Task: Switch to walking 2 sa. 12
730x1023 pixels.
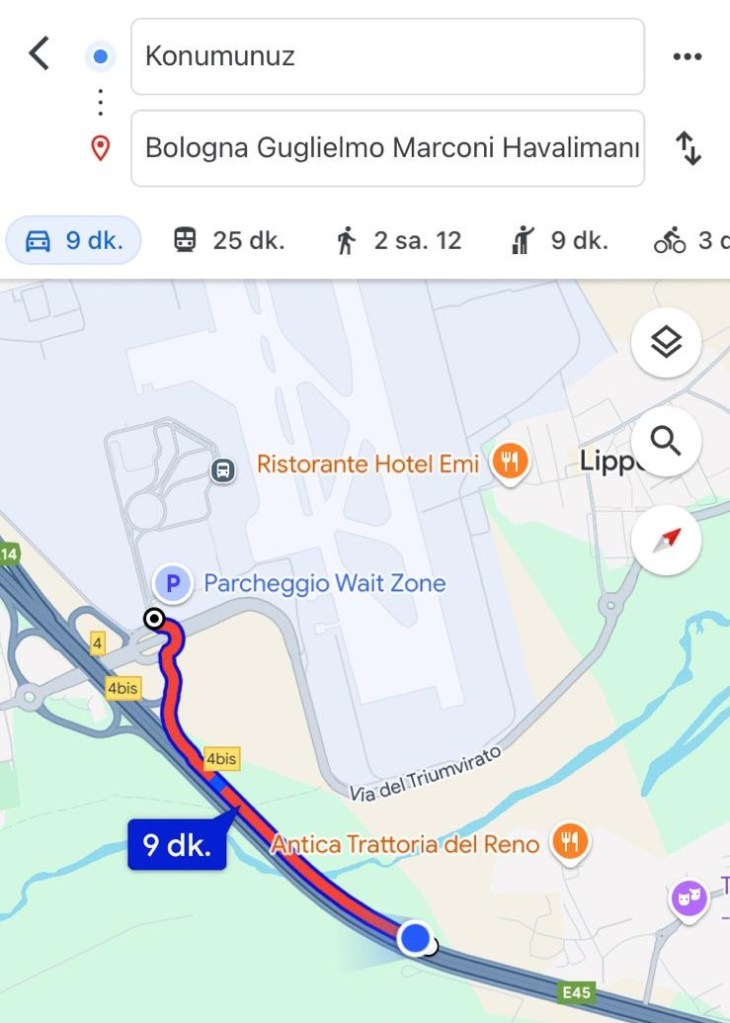Action: (x=398, y=241)
